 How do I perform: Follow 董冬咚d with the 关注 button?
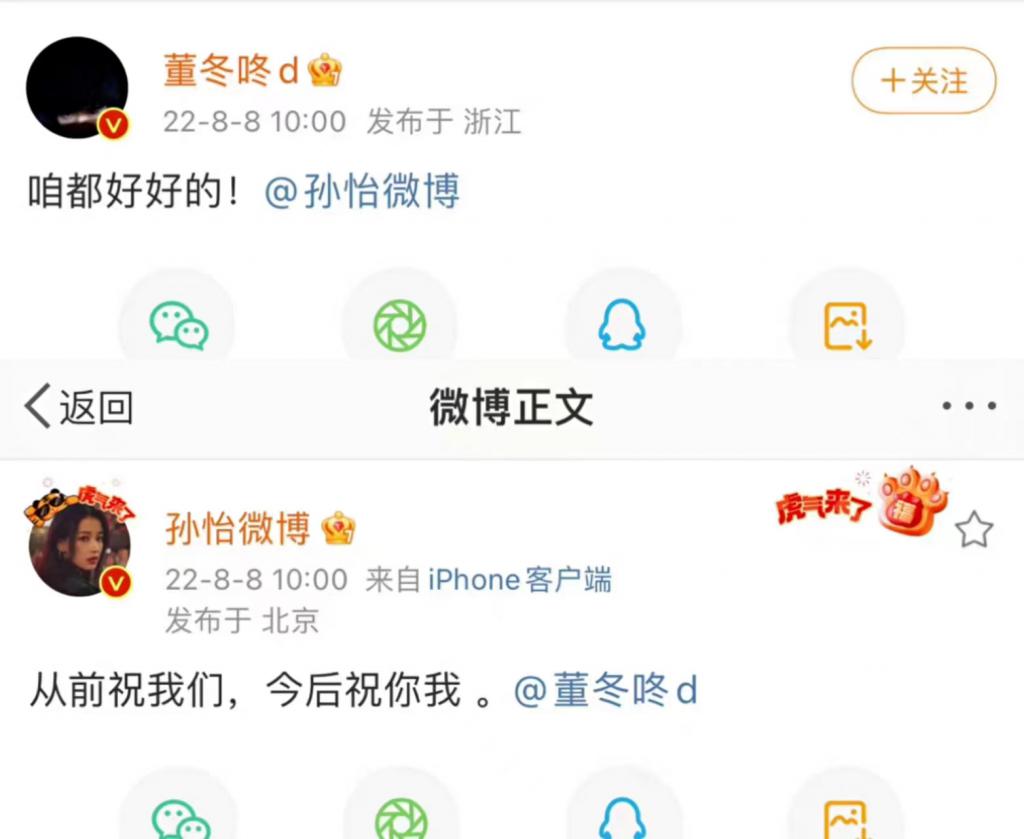923,80
